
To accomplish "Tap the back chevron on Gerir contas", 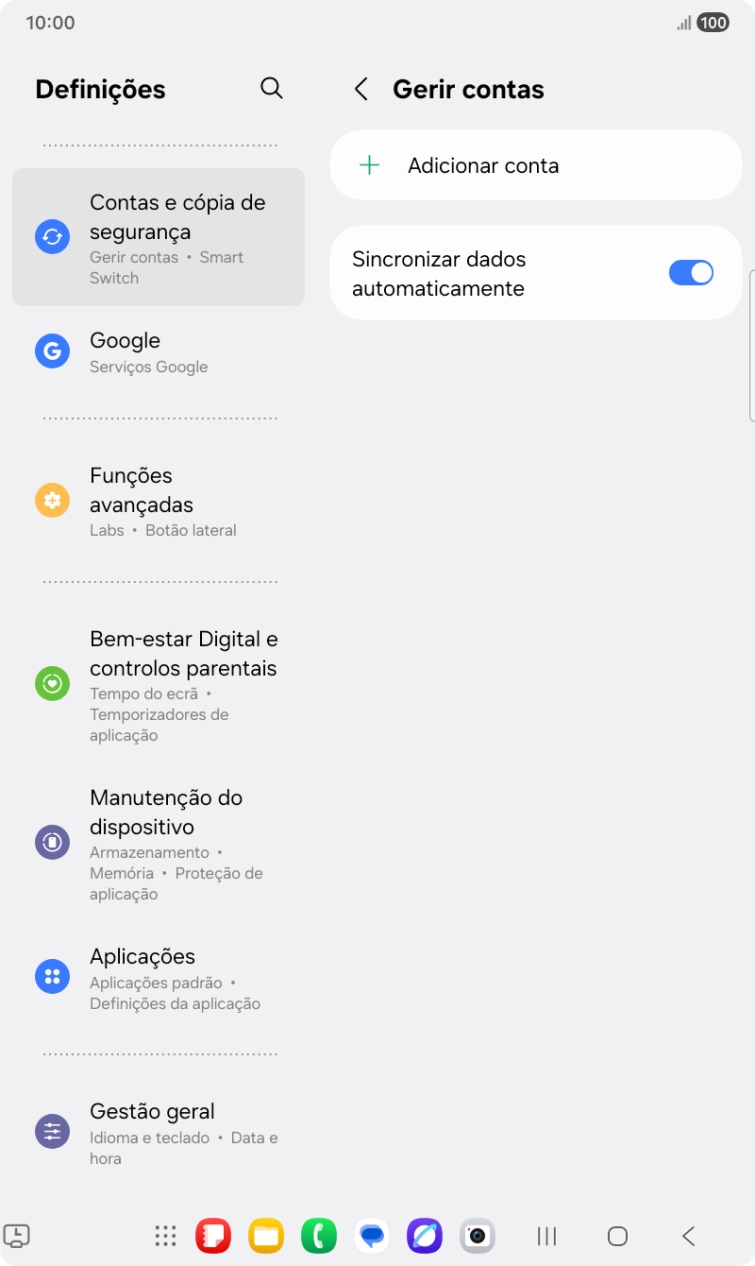I will pyautogui.click(x=362, y=89).
